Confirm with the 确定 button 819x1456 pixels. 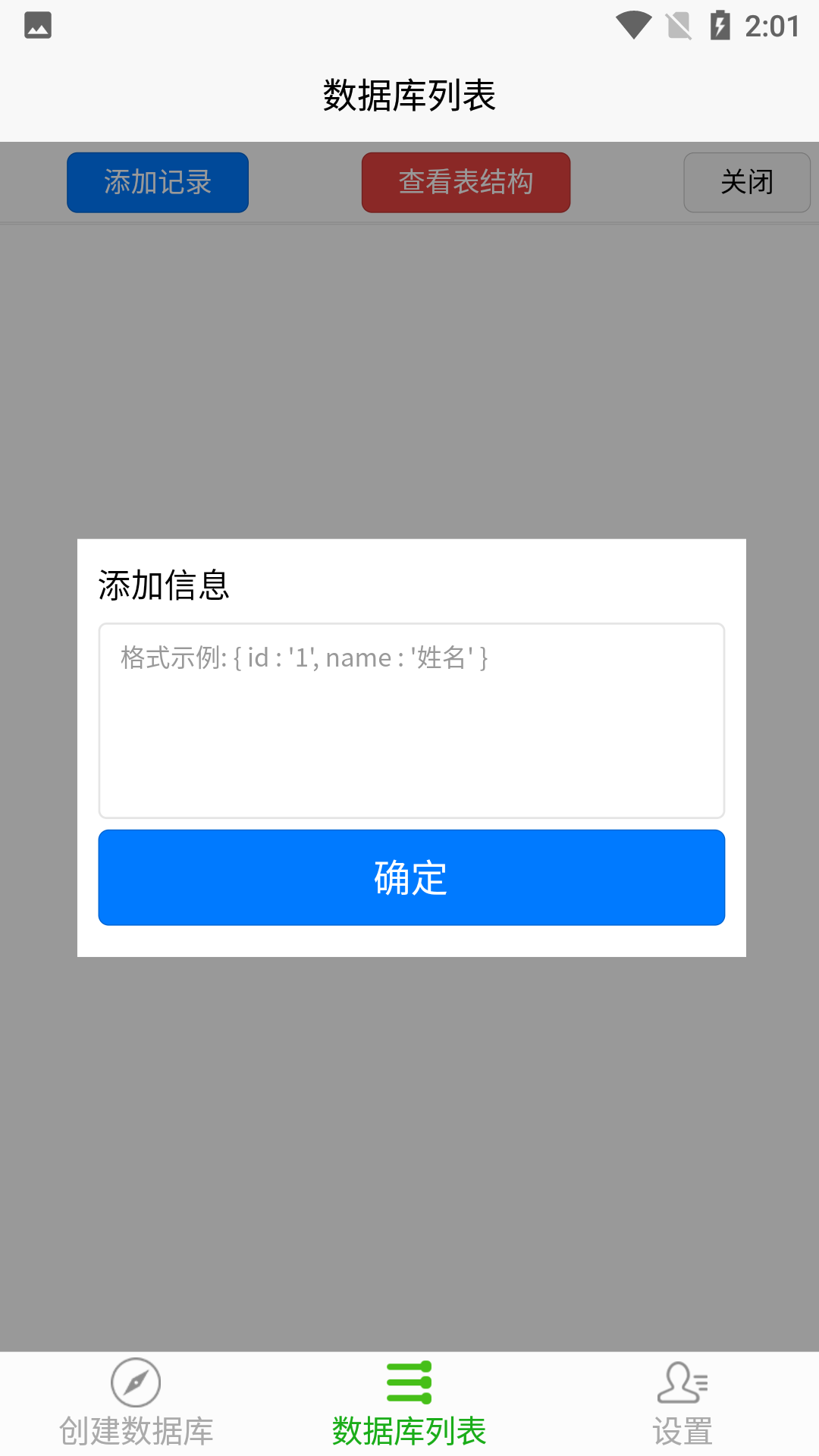(x=411, y=877)
